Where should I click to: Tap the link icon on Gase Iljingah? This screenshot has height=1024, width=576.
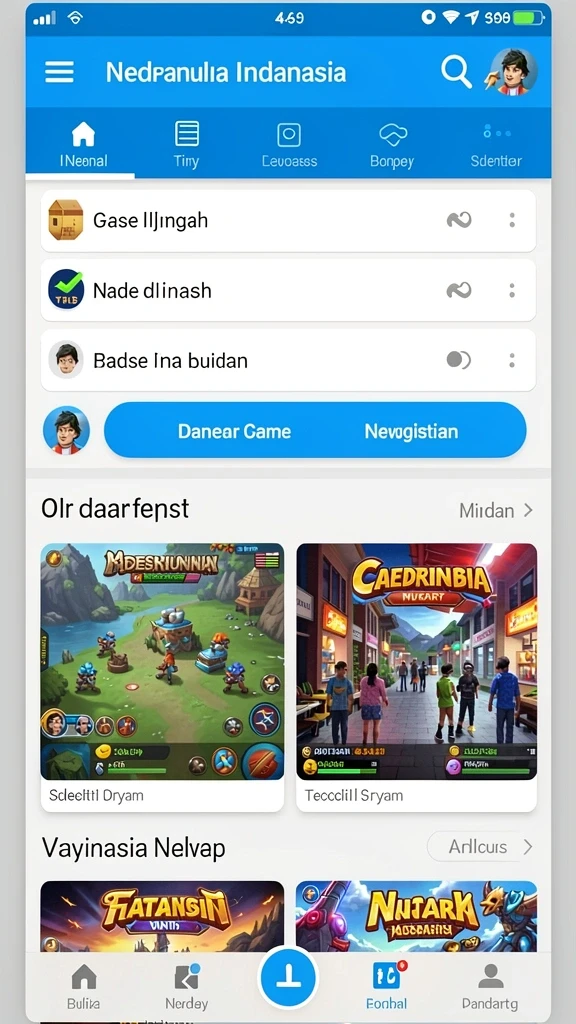point(458,221)
